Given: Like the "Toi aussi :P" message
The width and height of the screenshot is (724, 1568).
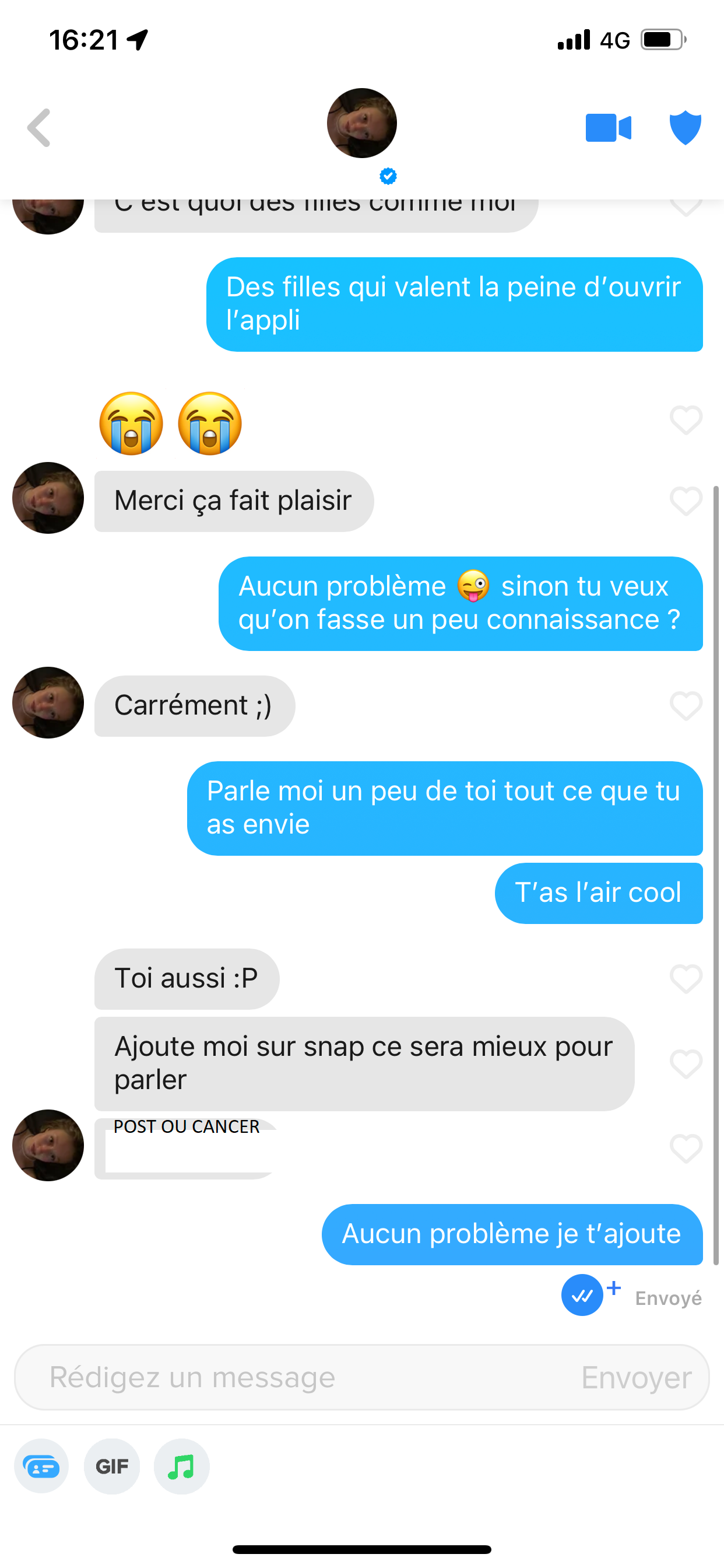Looking at the screenshot, I should tap(686, 979).
